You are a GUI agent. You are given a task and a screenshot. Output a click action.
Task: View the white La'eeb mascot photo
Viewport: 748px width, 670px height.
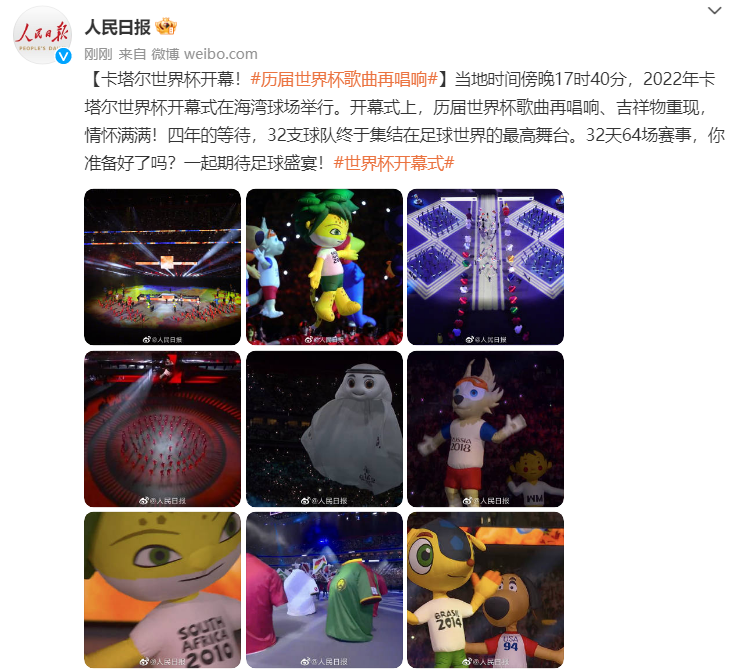pyautogui.click(x=324, y=428)
